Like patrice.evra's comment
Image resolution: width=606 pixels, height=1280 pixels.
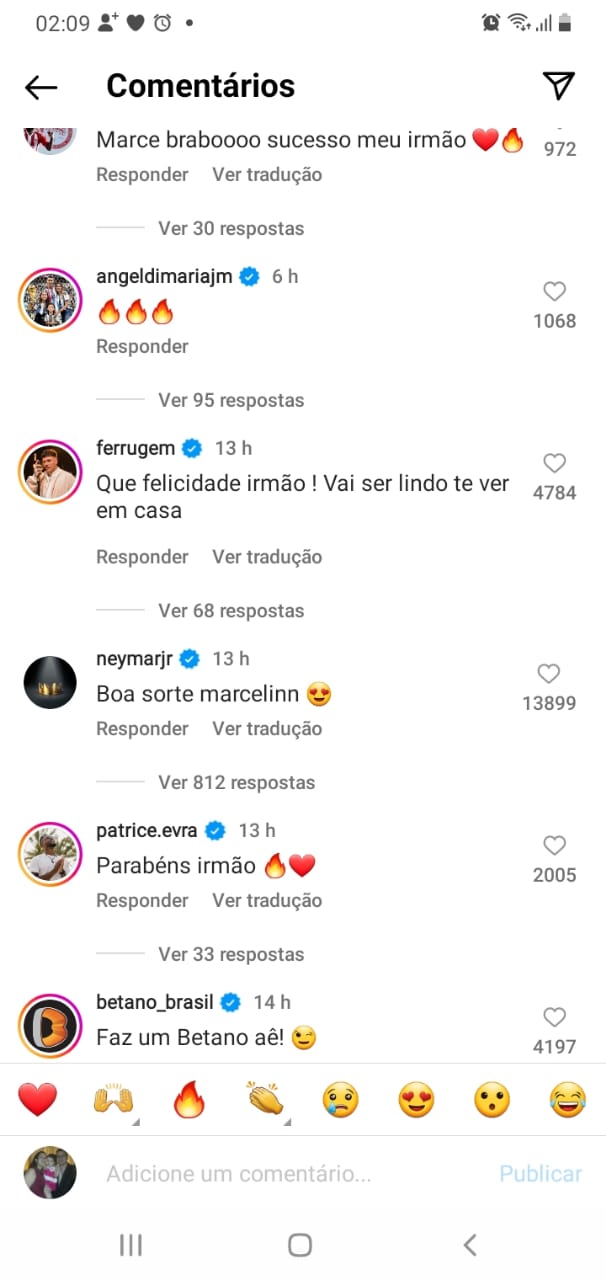pyautogui.click(x=554, y=845)
